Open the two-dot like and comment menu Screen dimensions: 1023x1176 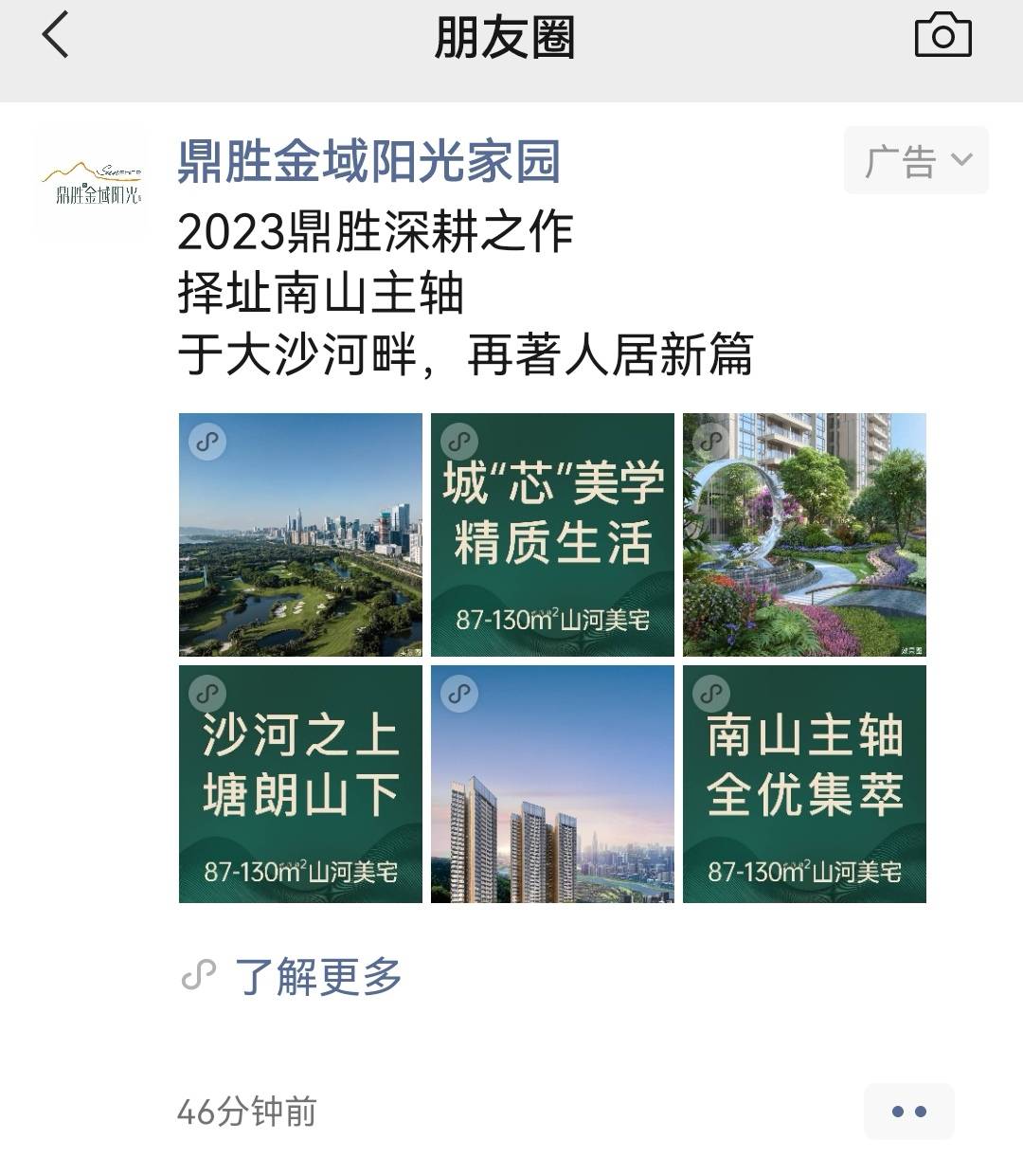[908, 1111]
